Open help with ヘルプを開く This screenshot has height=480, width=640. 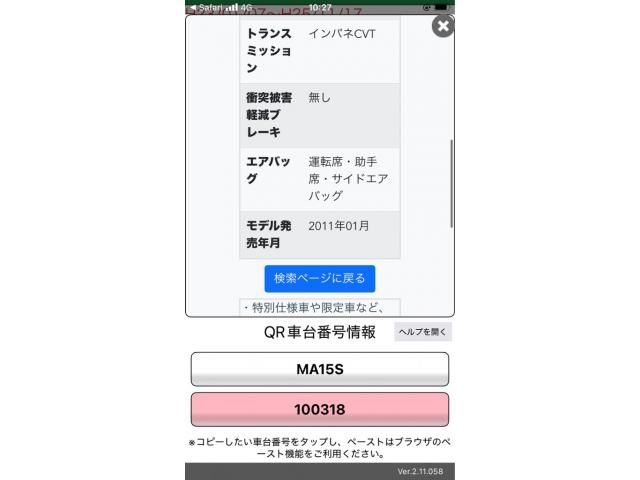coord(423,332)
